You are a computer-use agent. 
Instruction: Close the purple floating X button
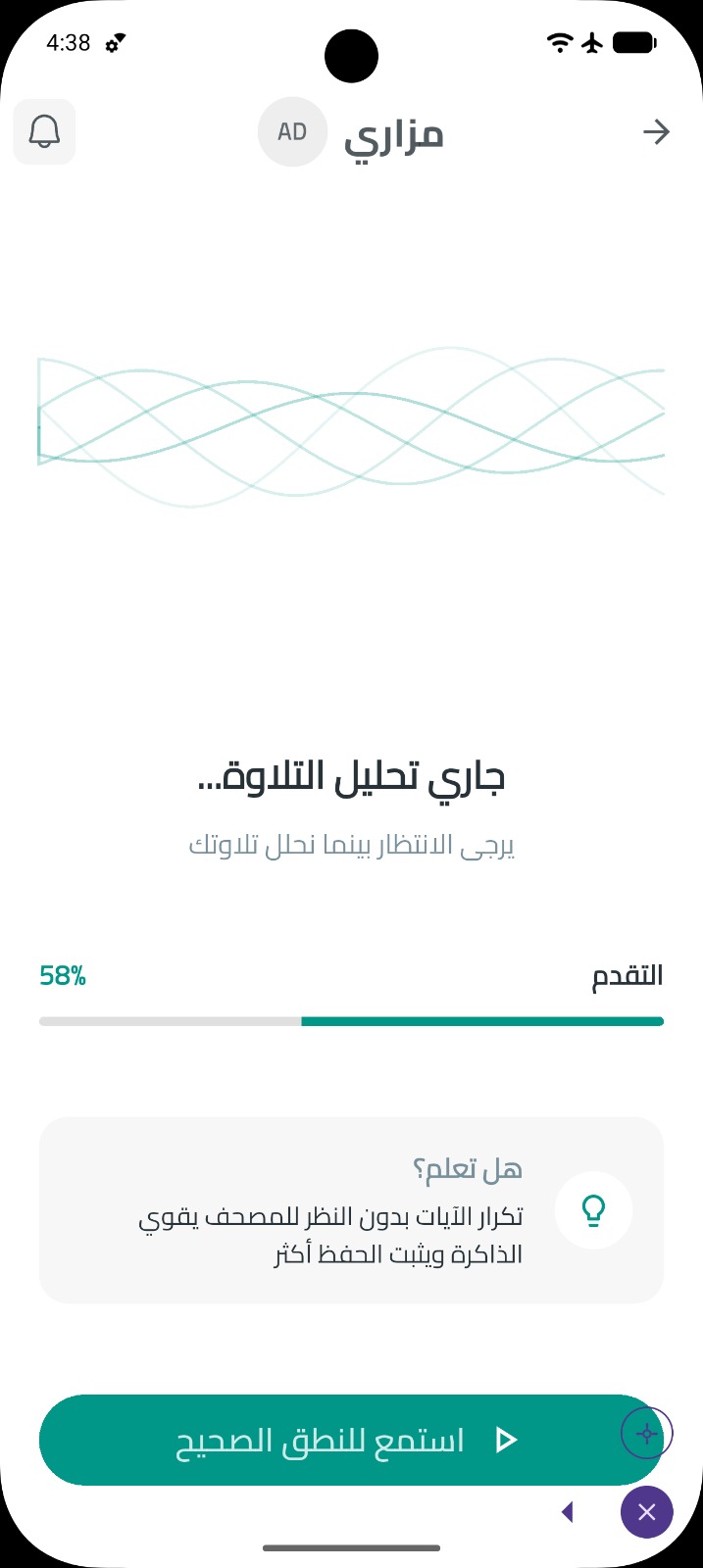pyautogui.click(x=647, y=1512)
